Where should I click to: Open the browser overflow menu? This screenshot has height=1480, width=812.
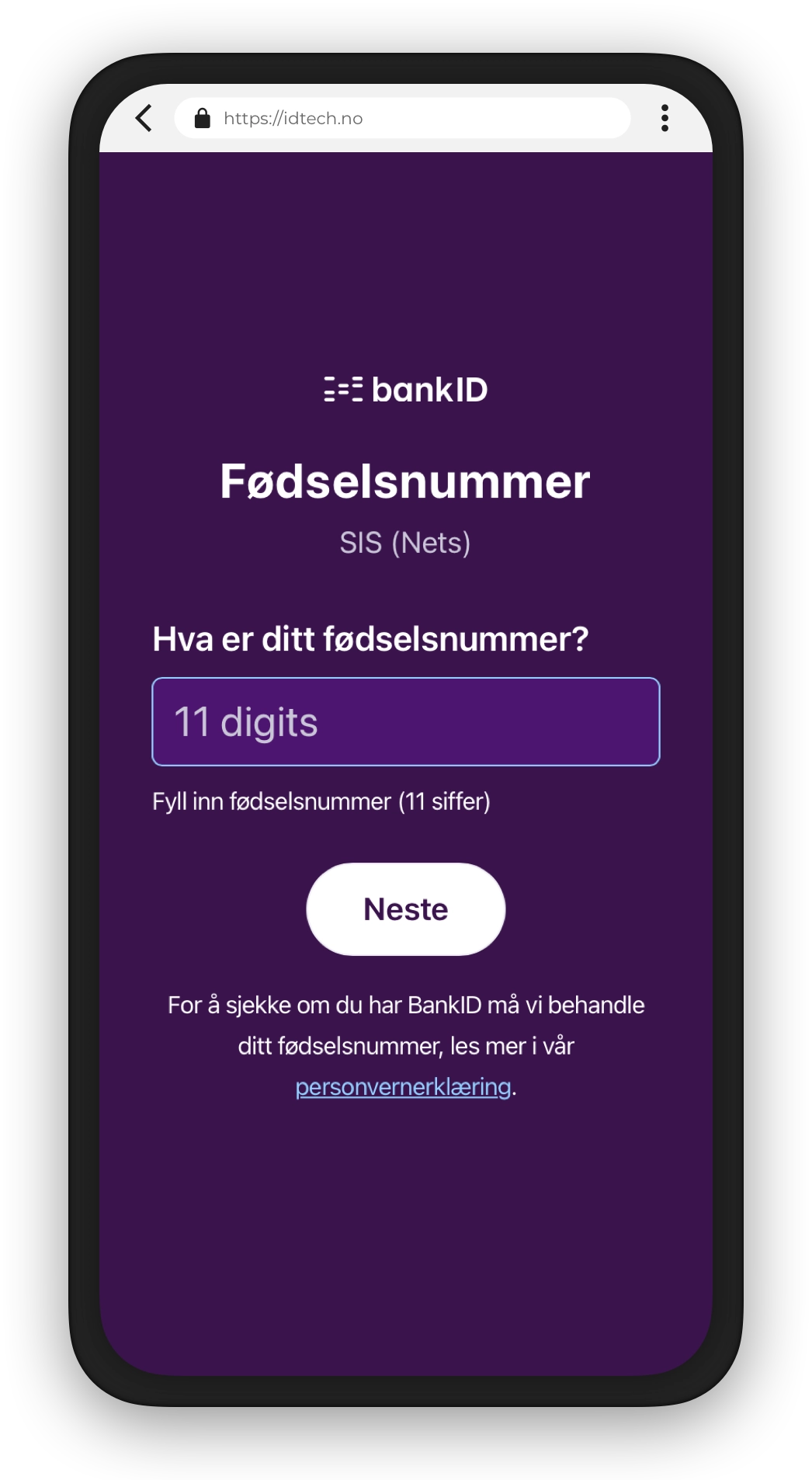click(x=665, y=118)
